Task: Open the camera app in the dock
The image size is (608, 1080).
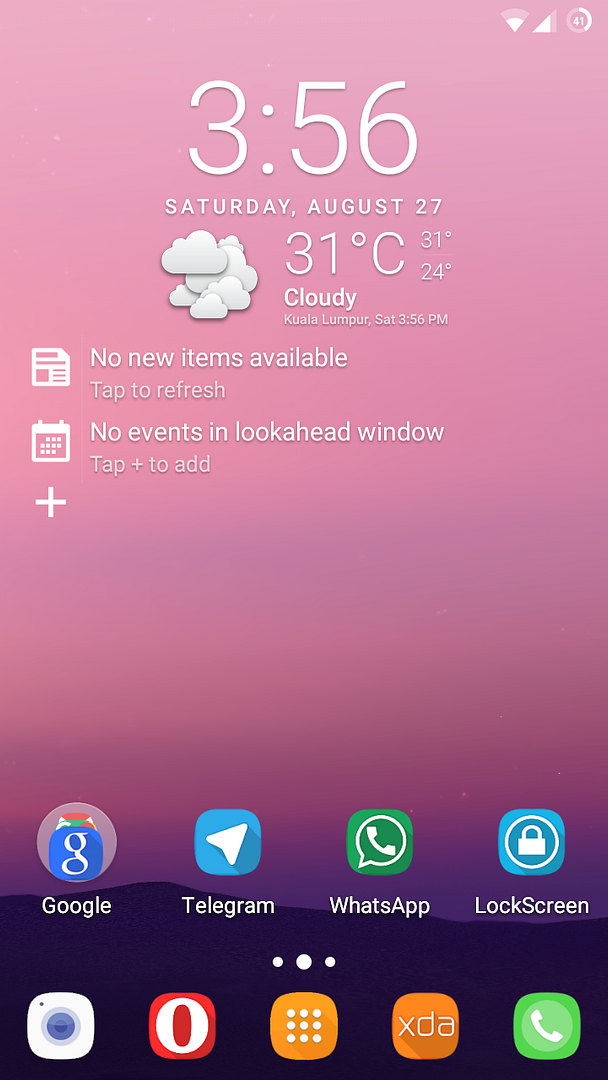Action: point(61,1026)
